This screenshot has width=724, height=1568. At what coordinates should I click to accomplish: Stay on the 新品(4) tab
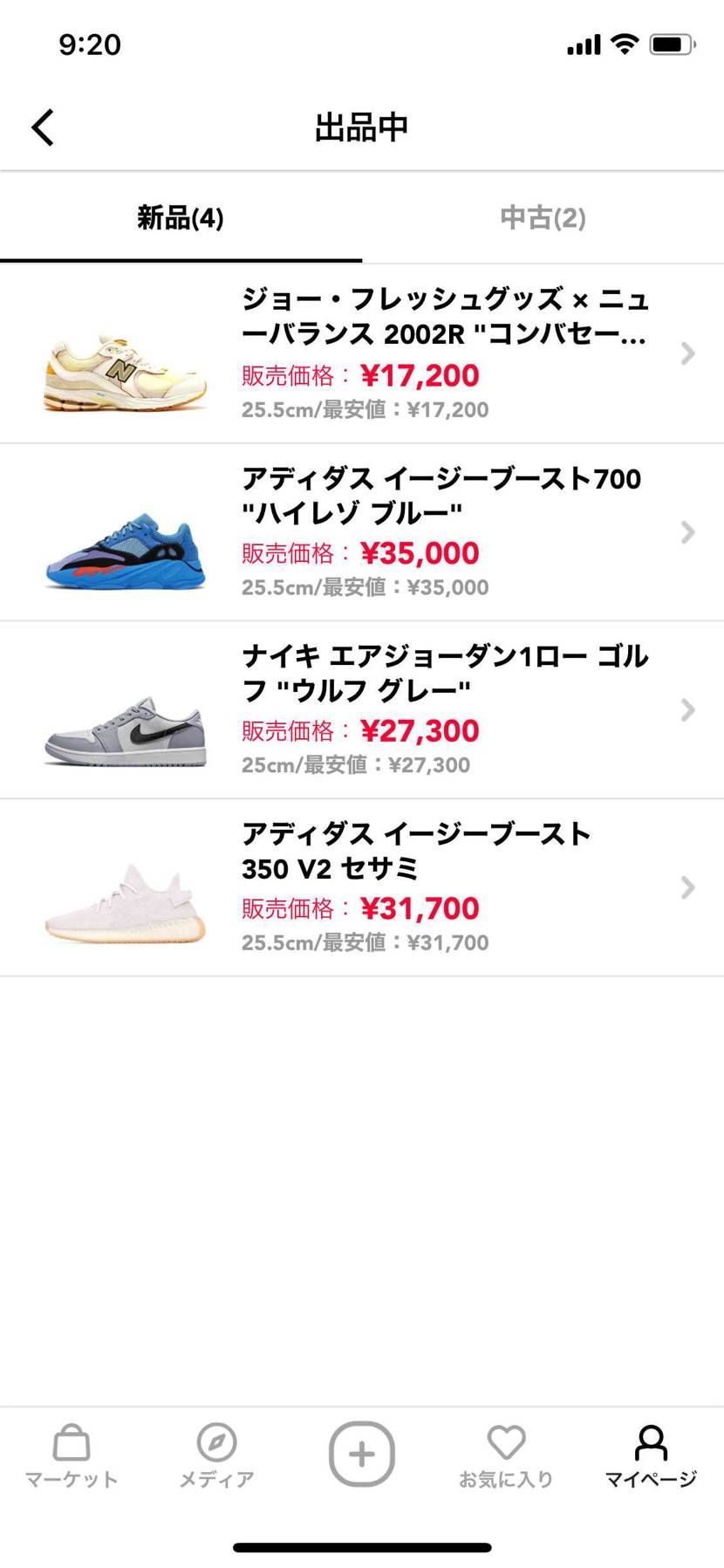(181, 218)
